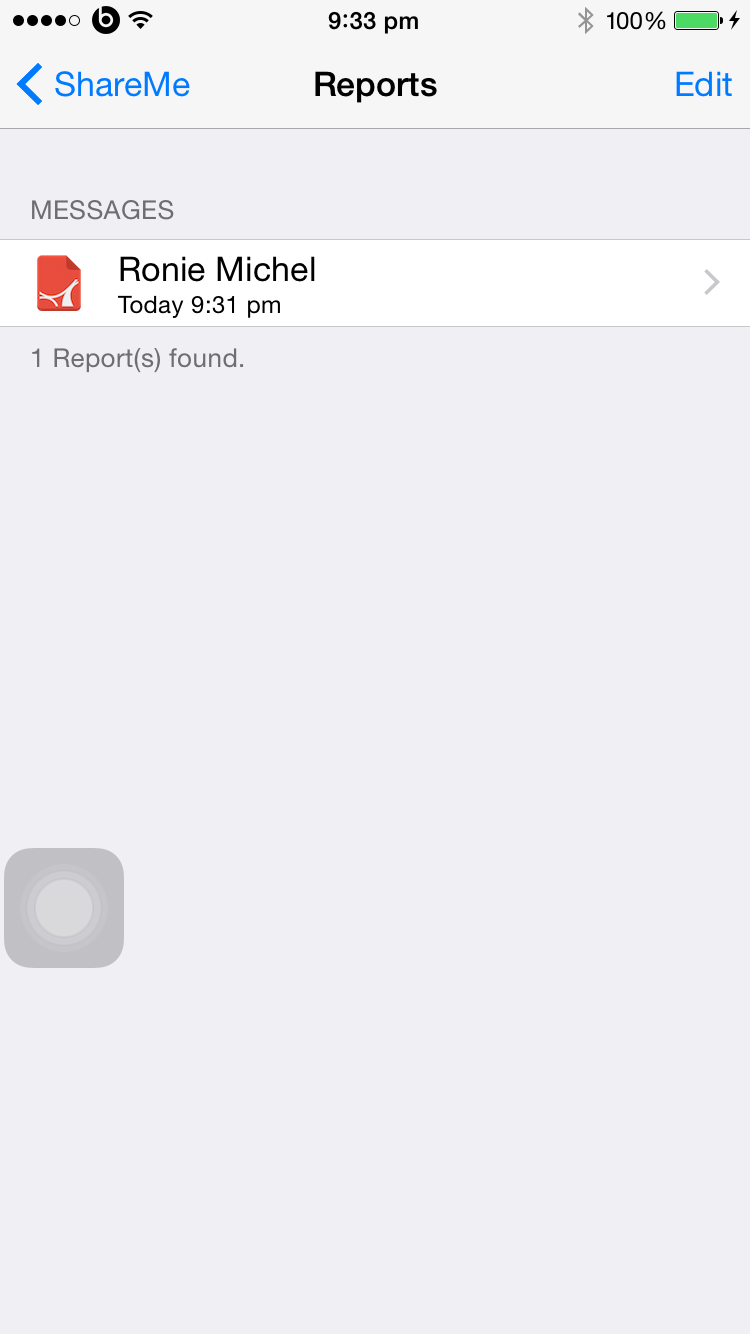Open the AssistiveTouch floating button
750x1334 pixels.
click(64, 908)
